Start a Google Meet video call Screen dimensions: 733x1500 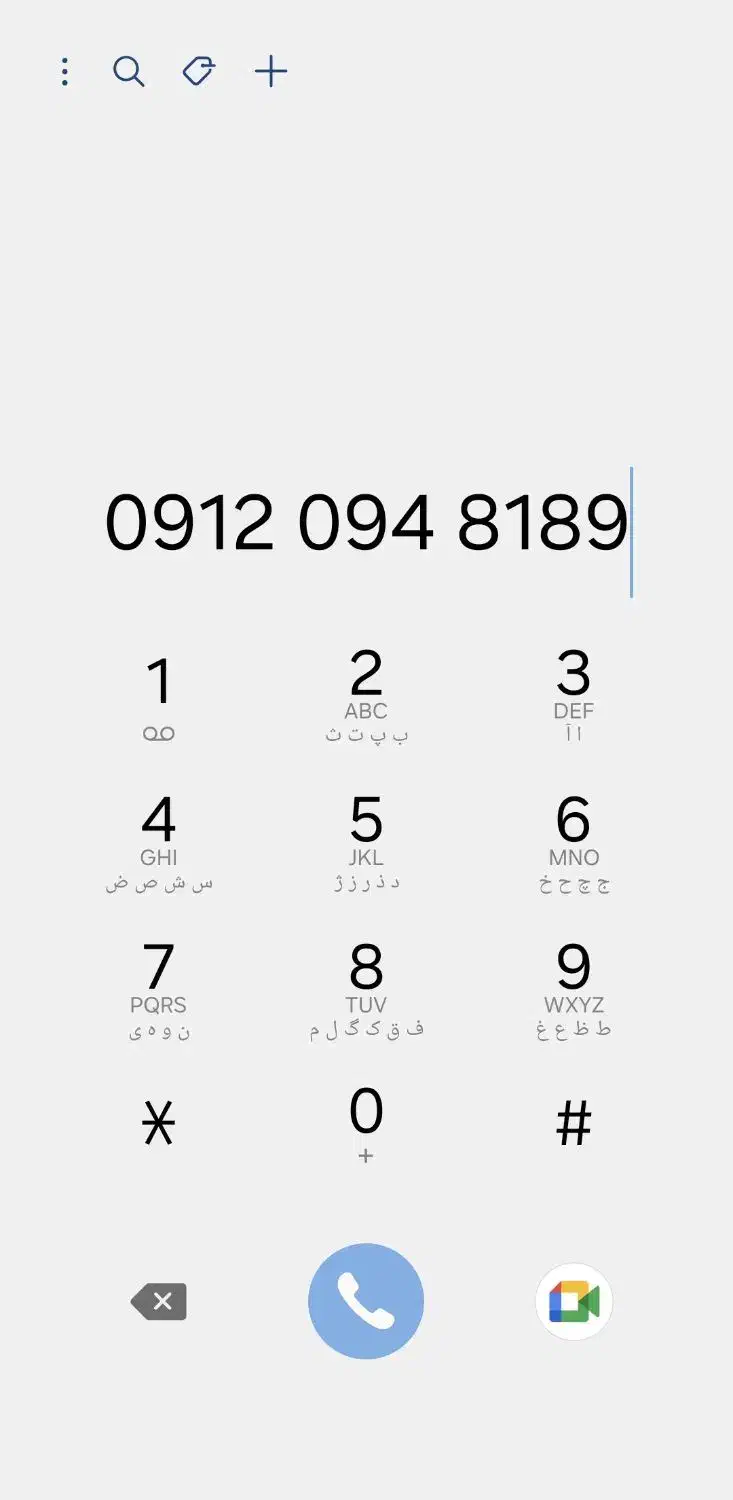click(x=573, y=1301)
